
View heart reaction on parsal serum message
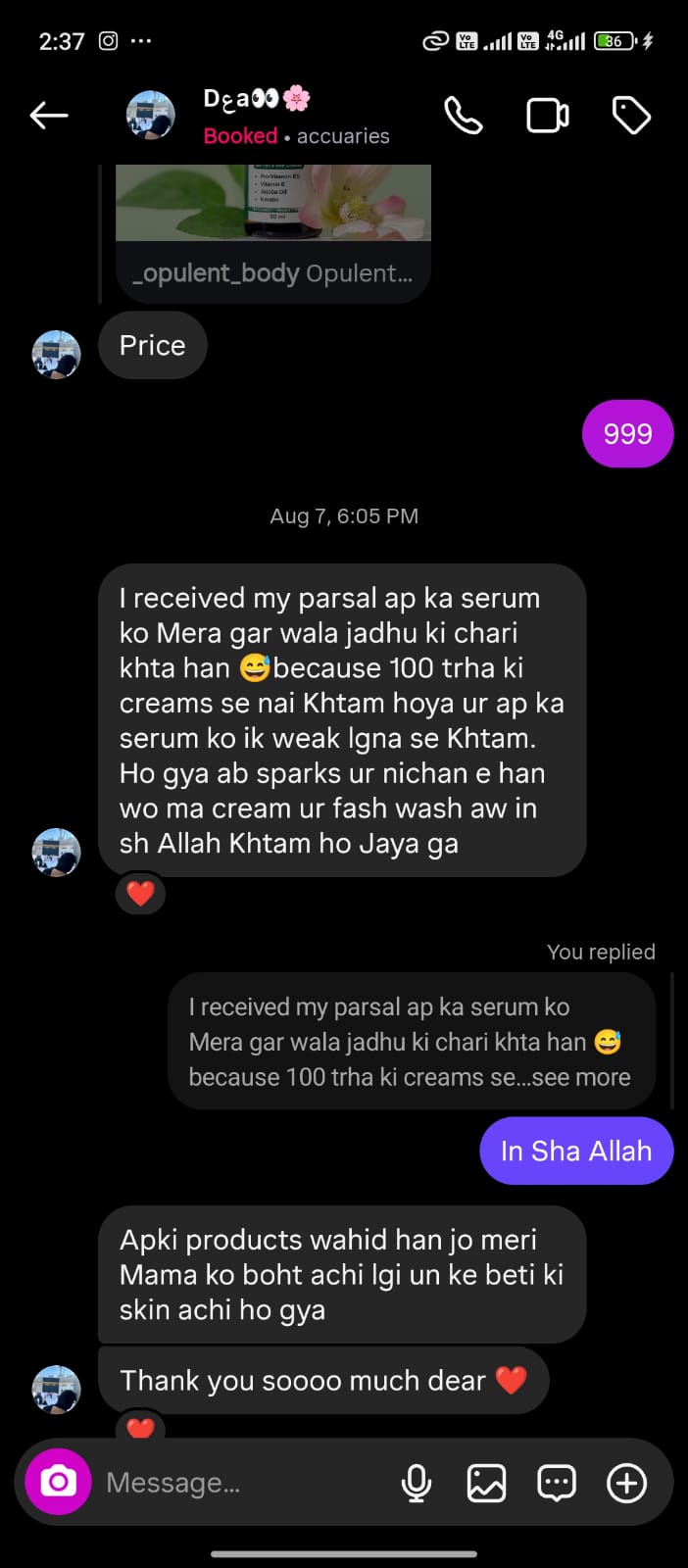pyautogui.click(x=141, y=893)
